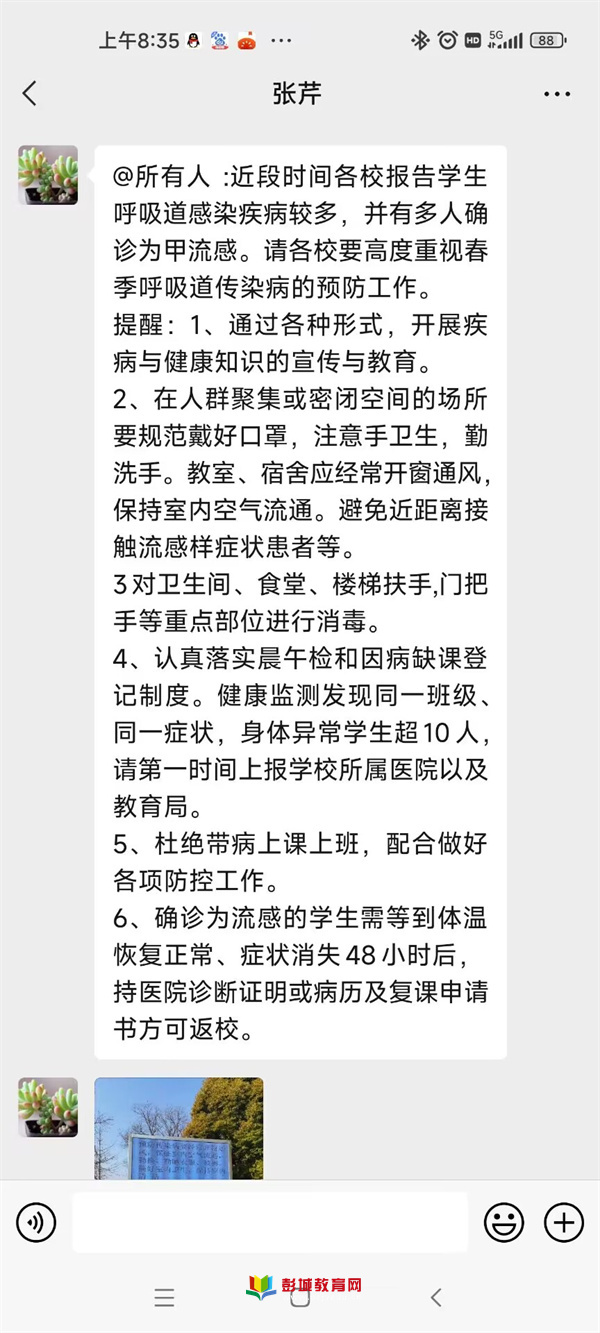Open the plus attachments menu
The width and height of the screenshot is (600, 1333).
pos(564,1222)
